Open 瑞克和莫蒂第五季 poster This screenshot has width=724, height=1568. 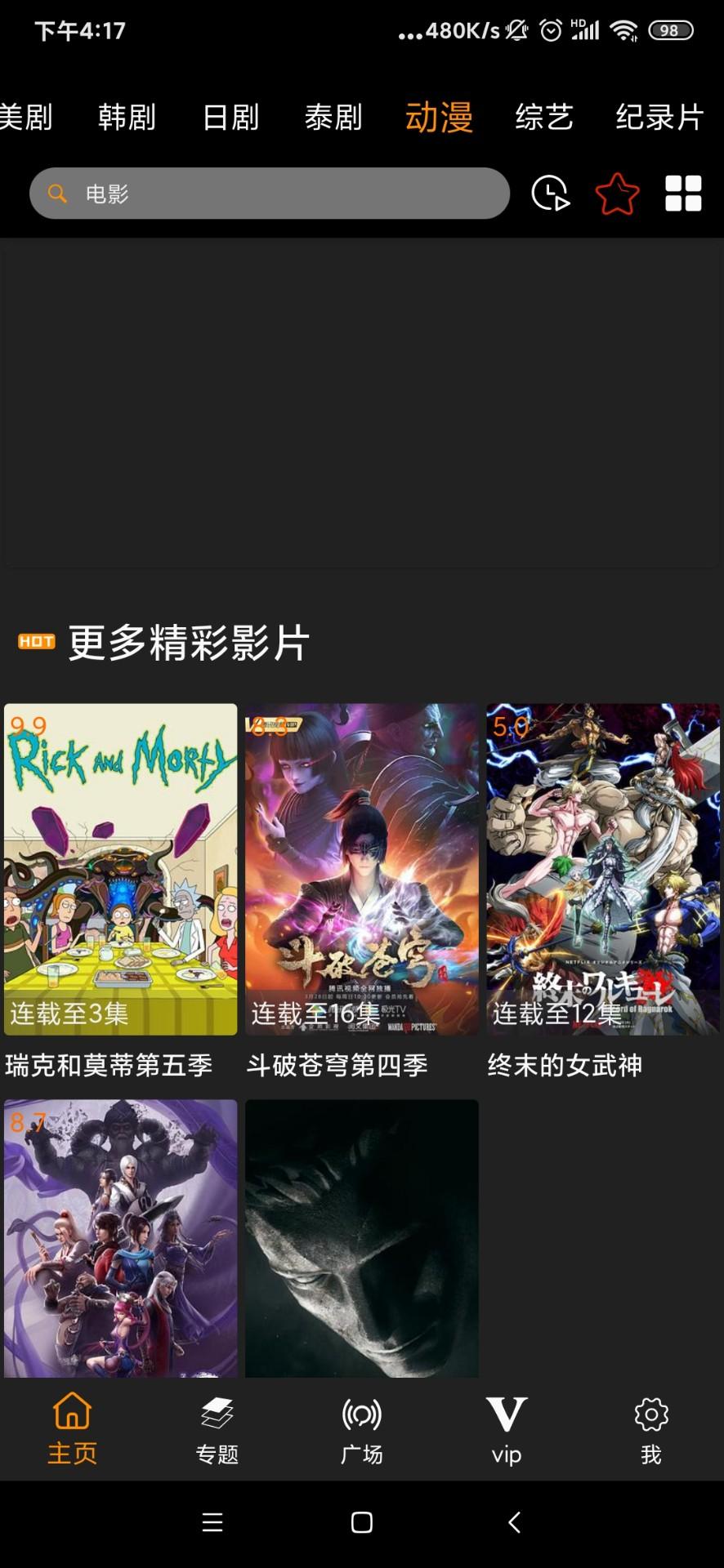(121, 869)
